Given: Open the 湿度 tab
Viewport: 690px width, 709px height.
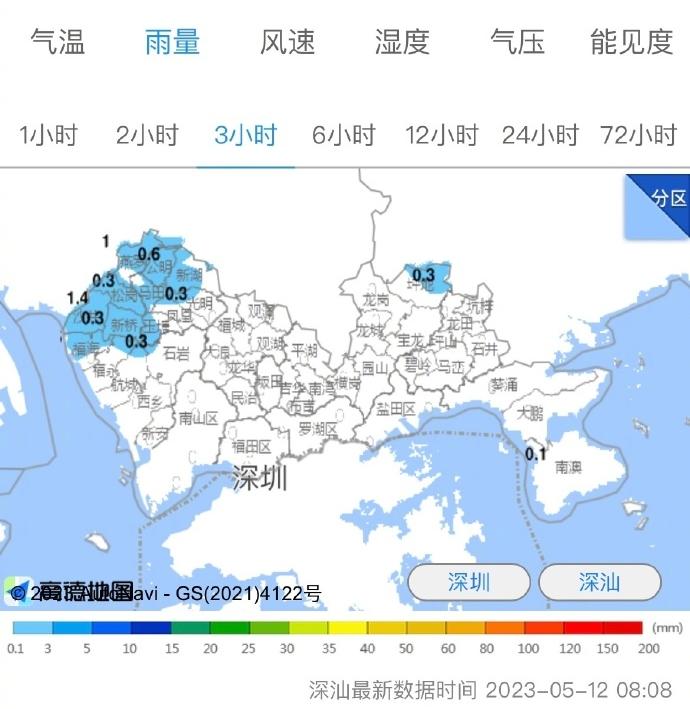Looking at the screenshot, I should 402,42.
